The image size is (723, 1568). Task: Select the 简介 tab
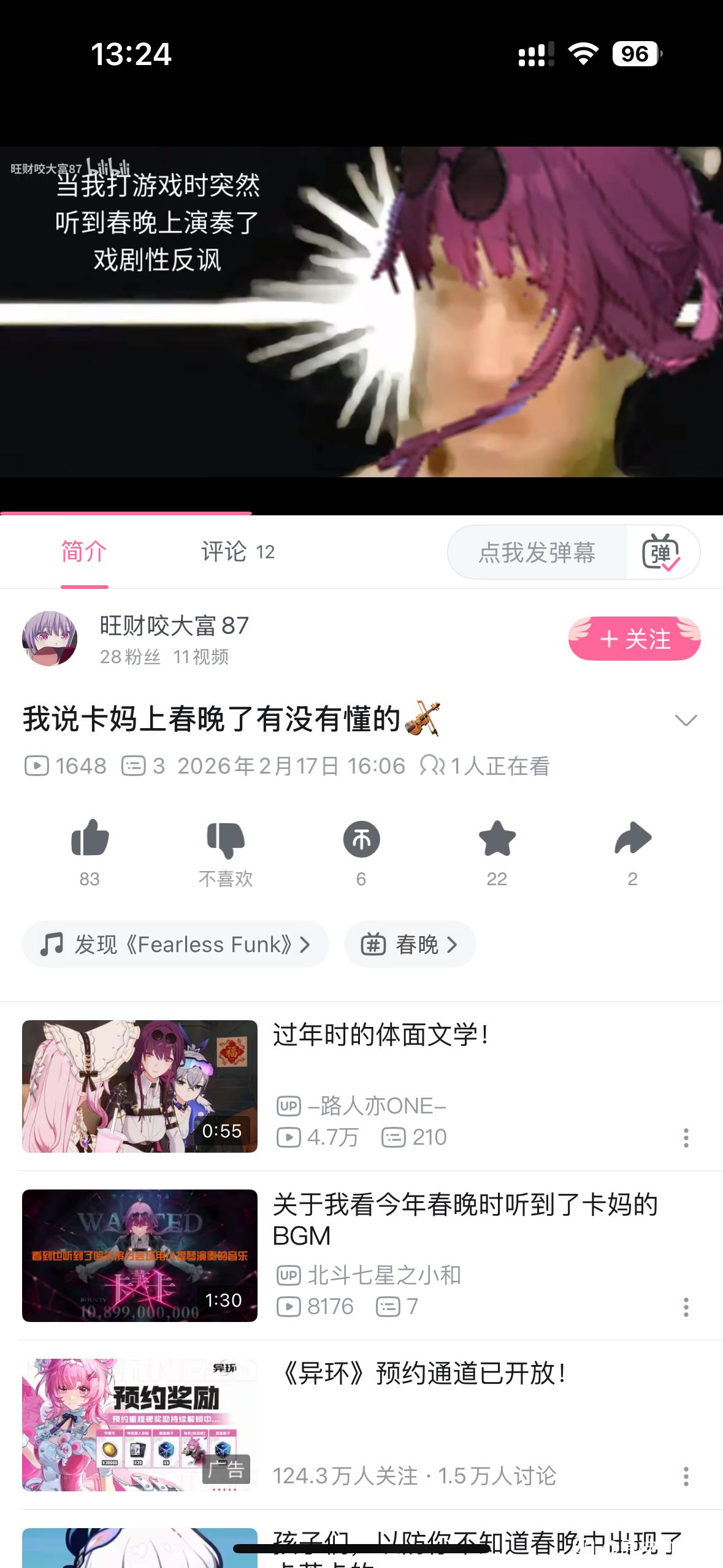pos(84,551)
